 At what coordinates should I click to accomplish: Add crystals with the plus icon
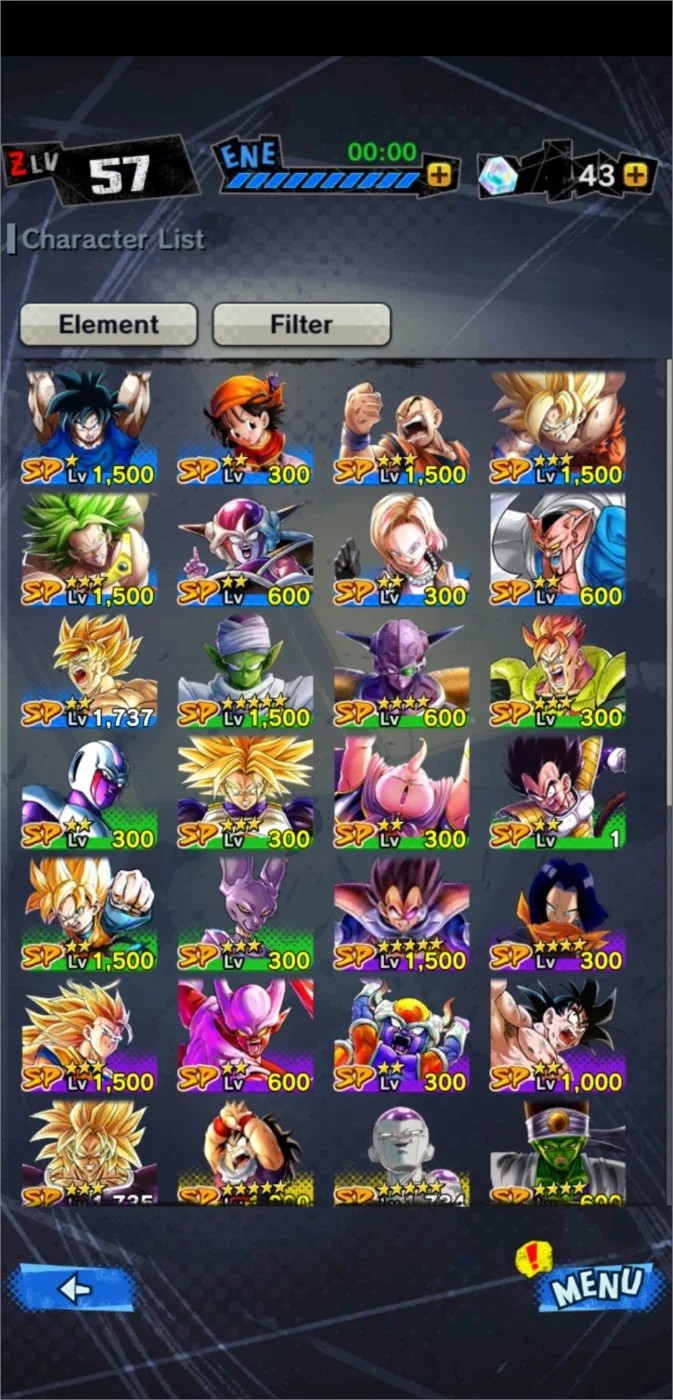[x=634, y=175]
